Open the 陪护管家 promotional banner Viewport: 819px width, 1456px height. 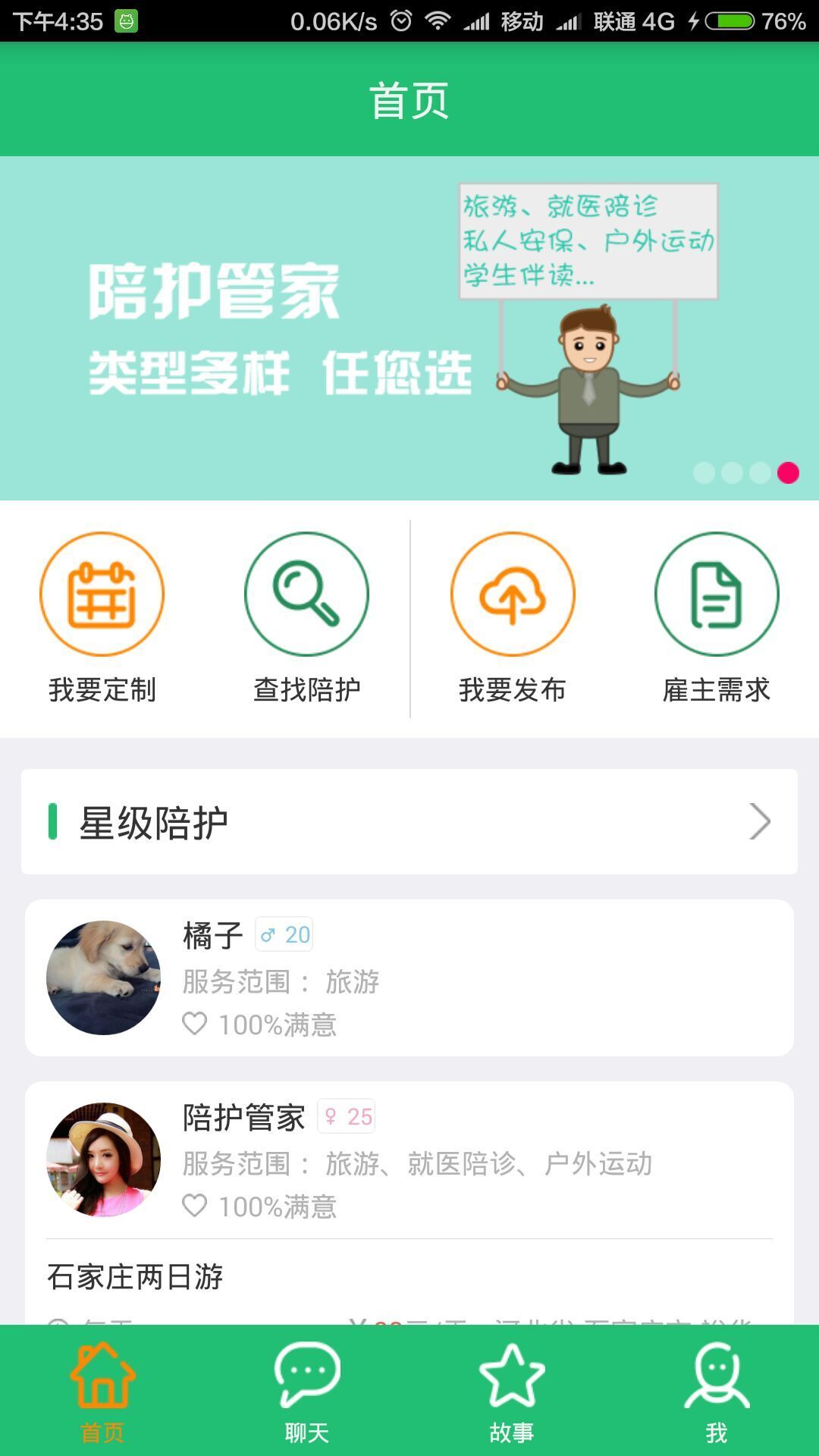click(409, 328)
